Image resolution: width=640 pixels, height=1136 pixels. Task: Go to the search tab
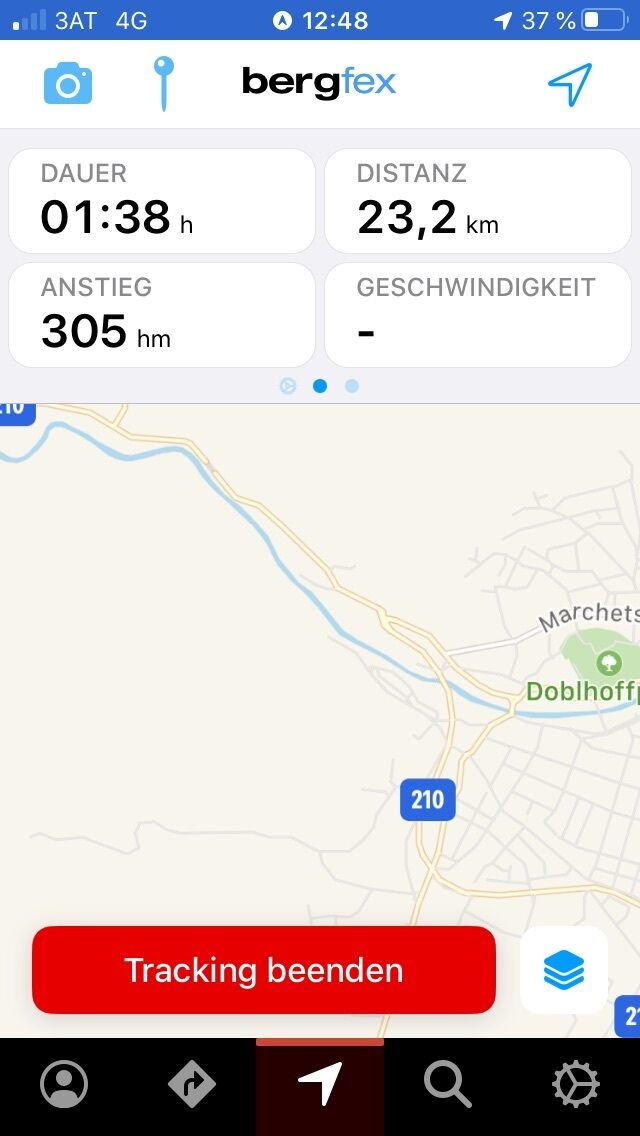click(447, 1085)
